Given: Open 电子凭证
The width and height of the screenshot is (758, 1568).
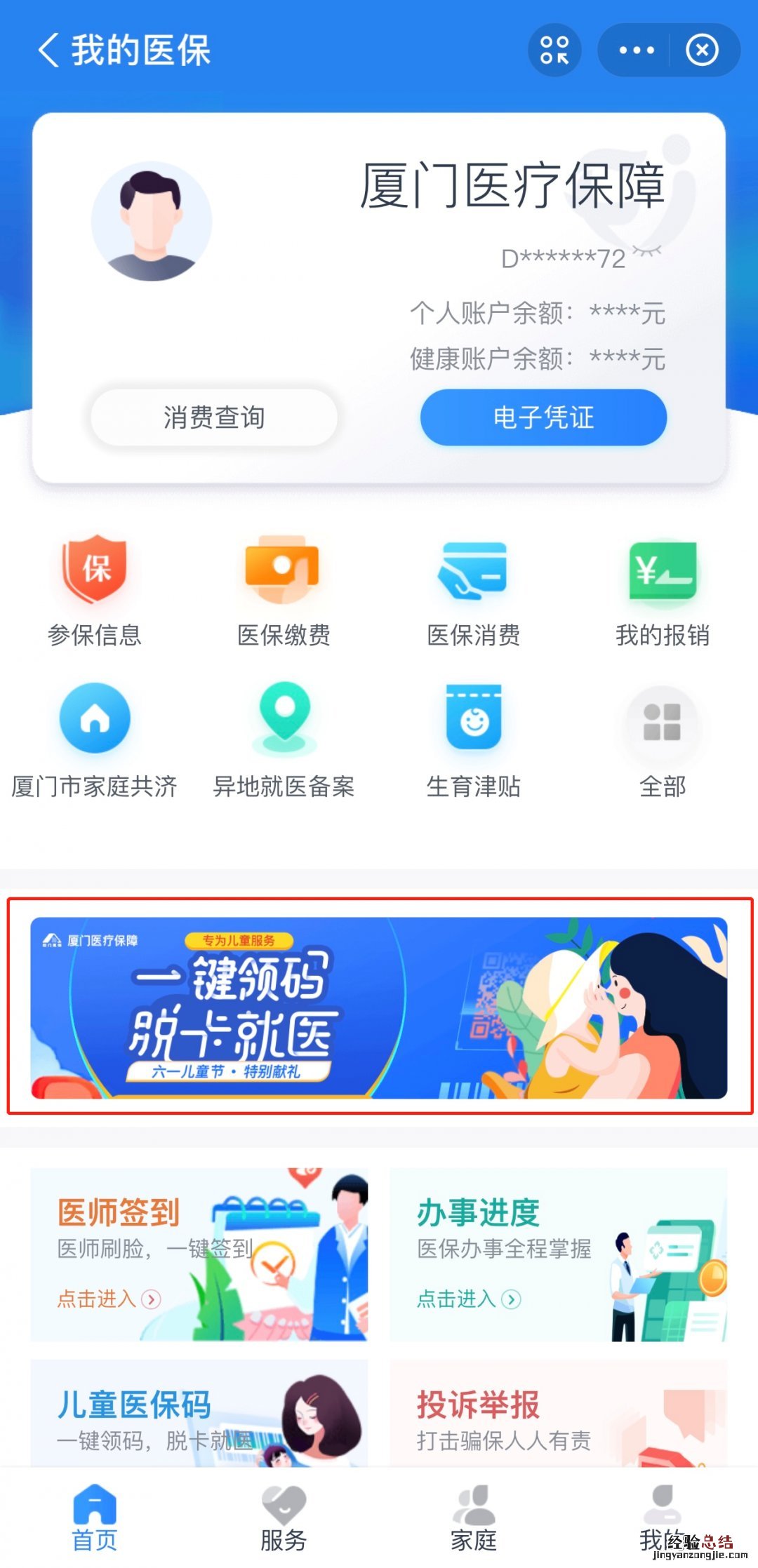Looking at the screenshot, I should [x=543, y=417].
